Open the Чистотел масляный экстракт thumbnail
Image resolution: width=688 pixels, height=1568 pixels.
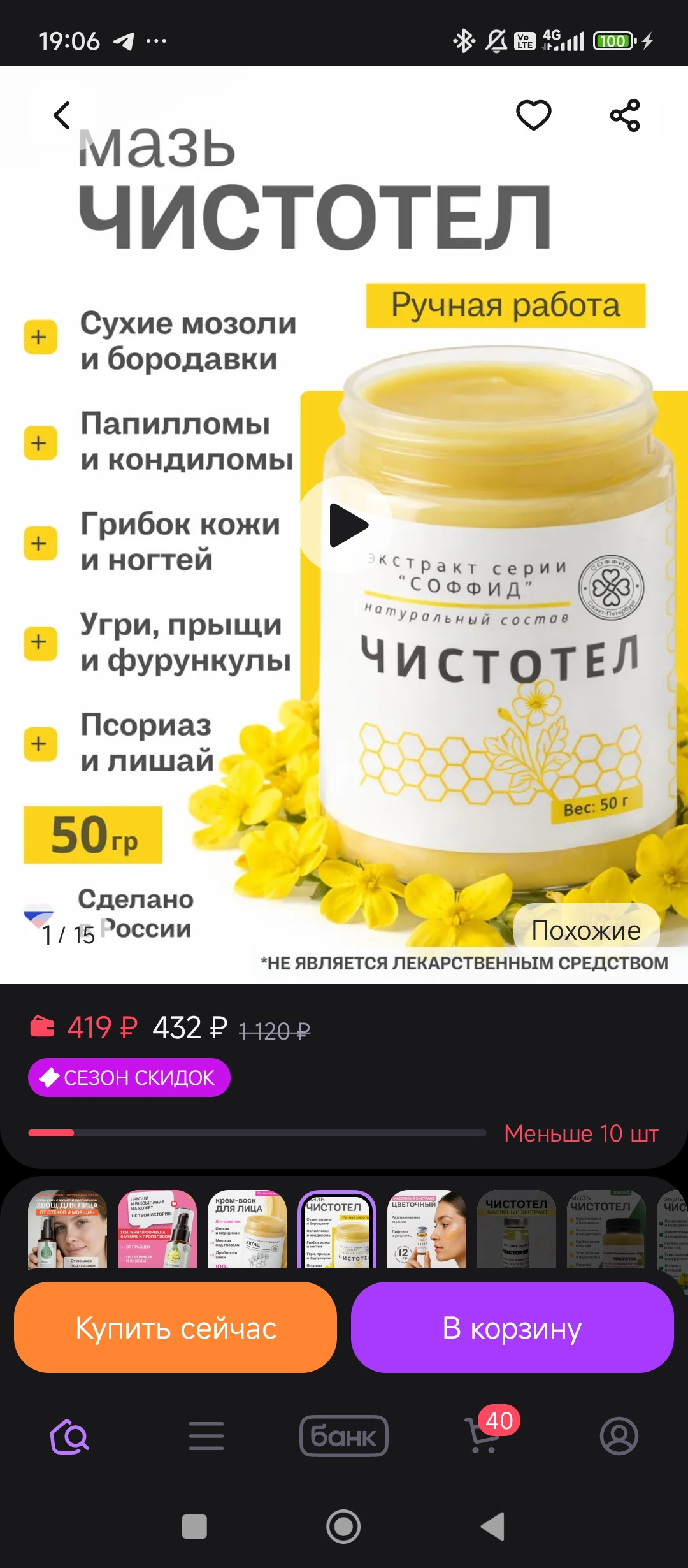point(517,1229)
